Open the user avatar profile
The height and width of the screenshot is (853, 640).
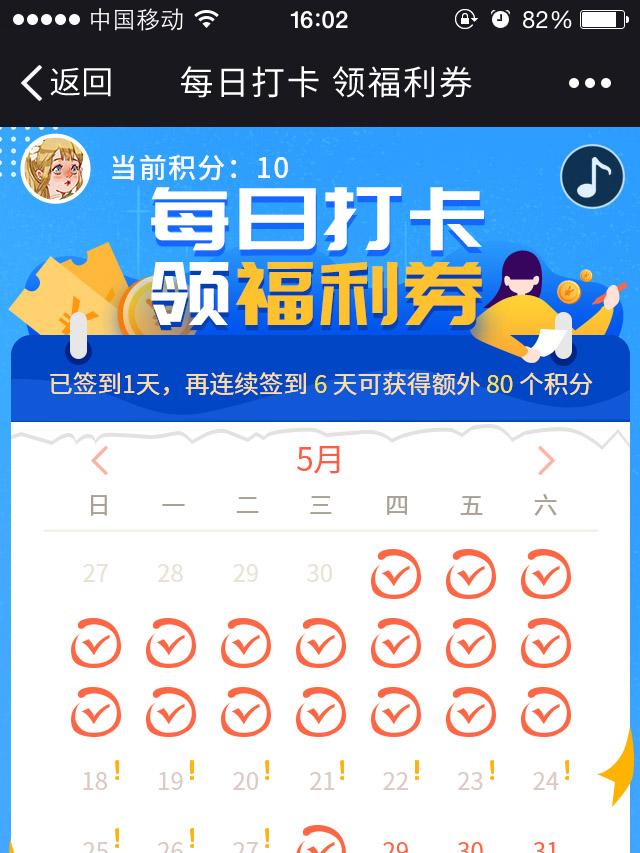(x=56, y=169)
